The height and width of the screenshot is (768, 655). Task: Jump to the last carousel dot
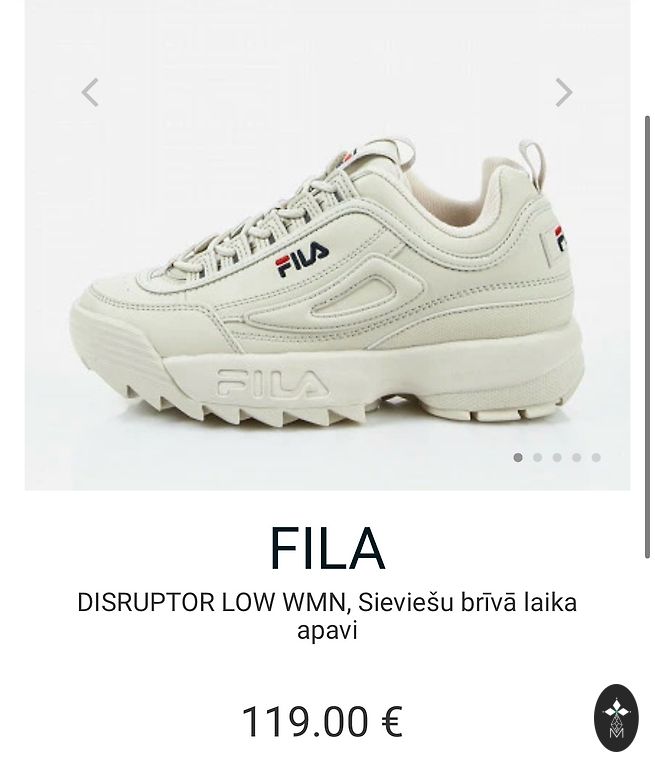596,457
